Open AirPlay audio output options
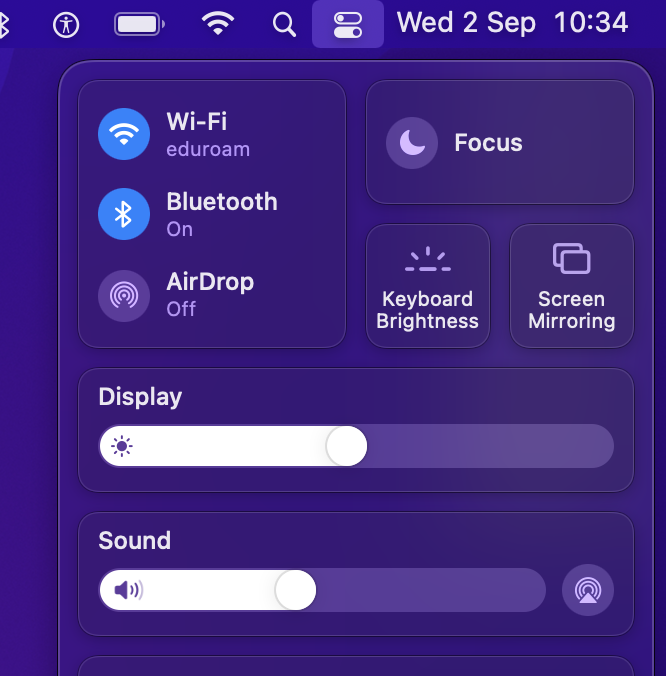Image resolution: width=666 pixels, height=676 pixels. (x=588, y=590)
